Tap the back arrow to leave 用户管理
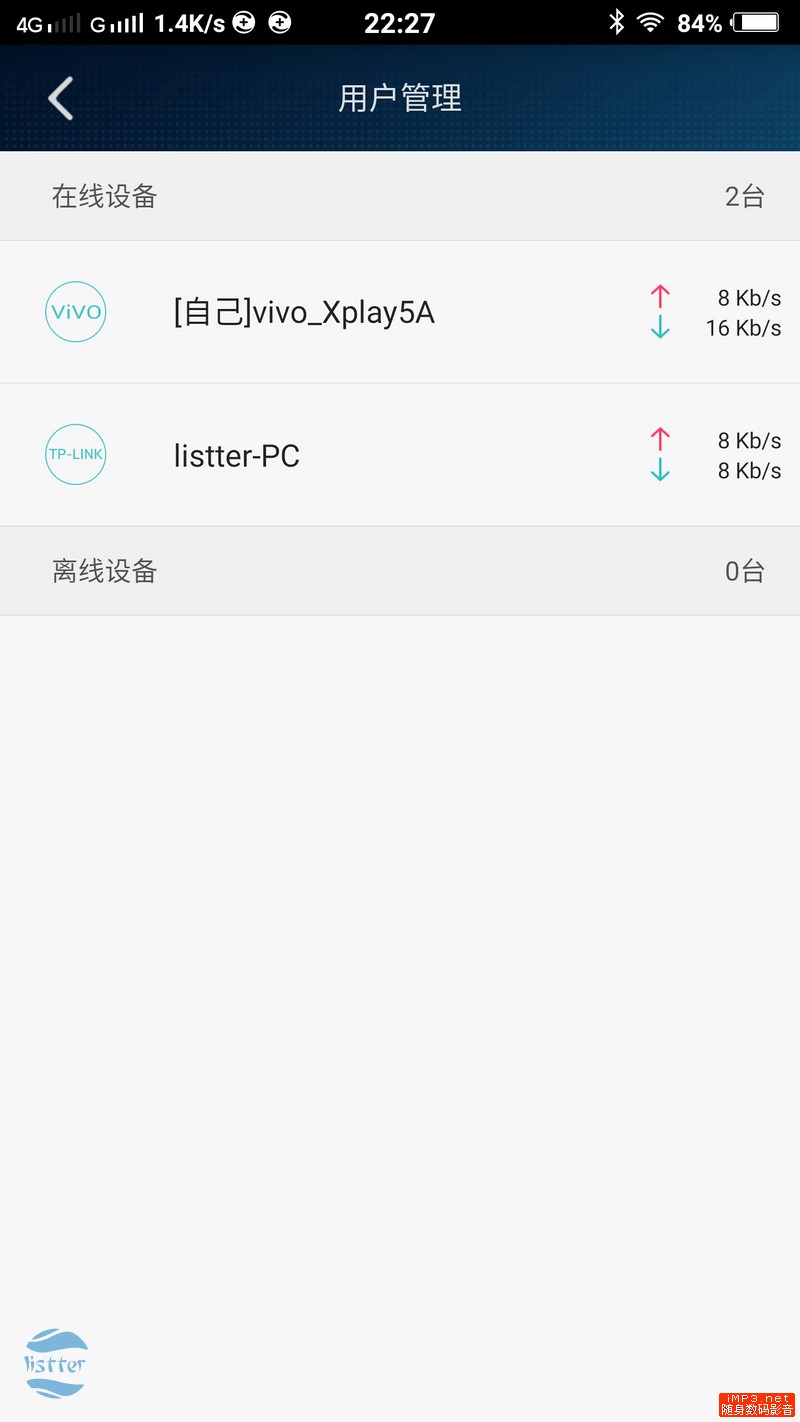The width and height of the screenshot is (800, 1422). click(60, 97)
